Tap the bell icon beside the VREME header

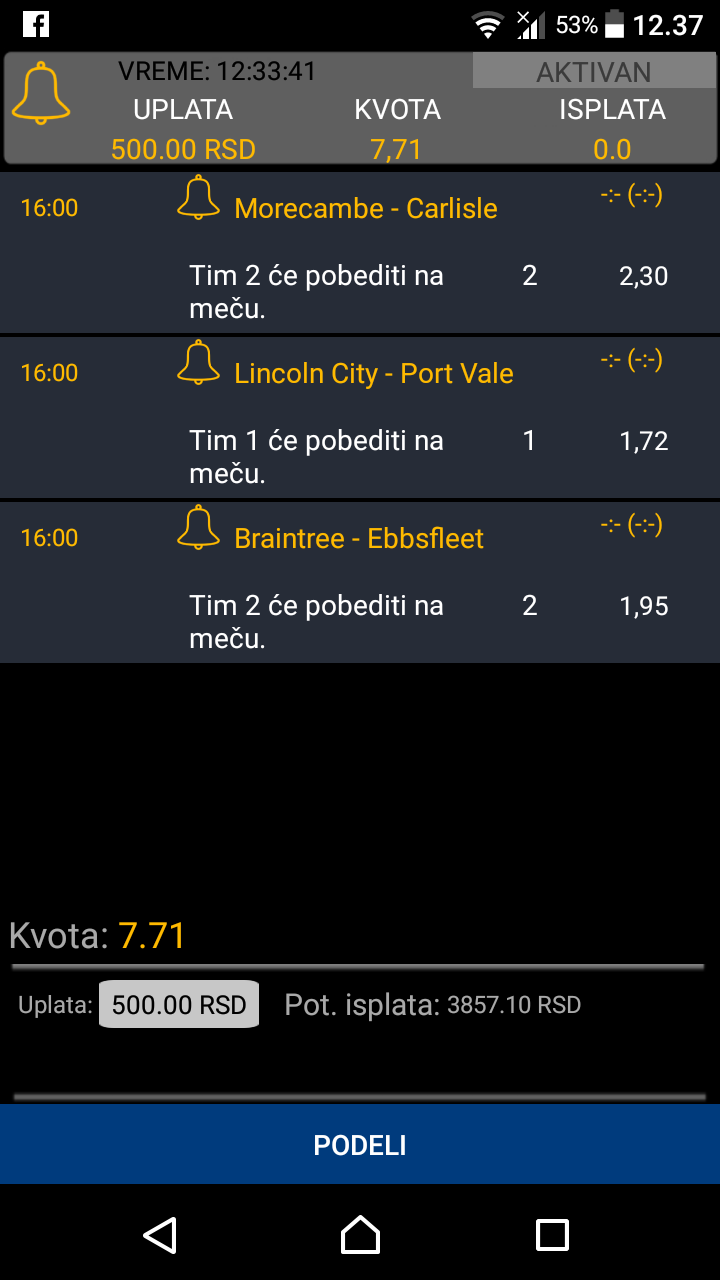(x=41, y=94)
